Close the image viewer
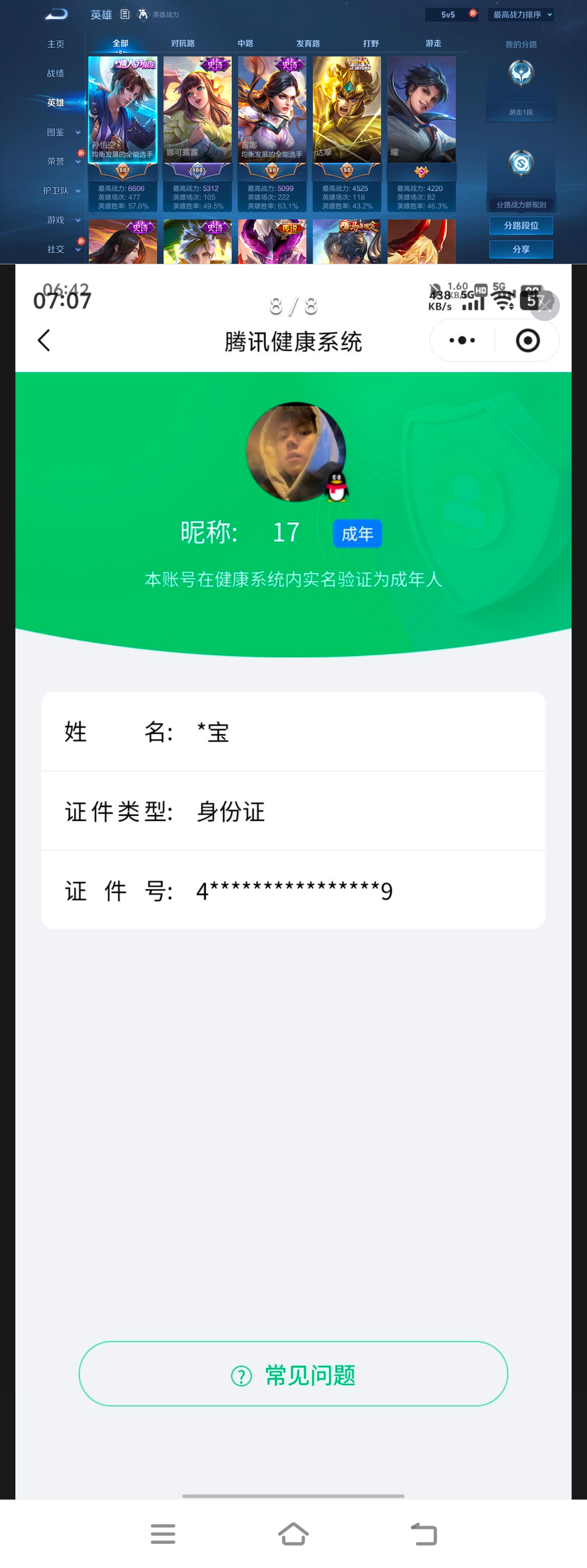Viewport: 587px width, 1568px height. (544, 305)
